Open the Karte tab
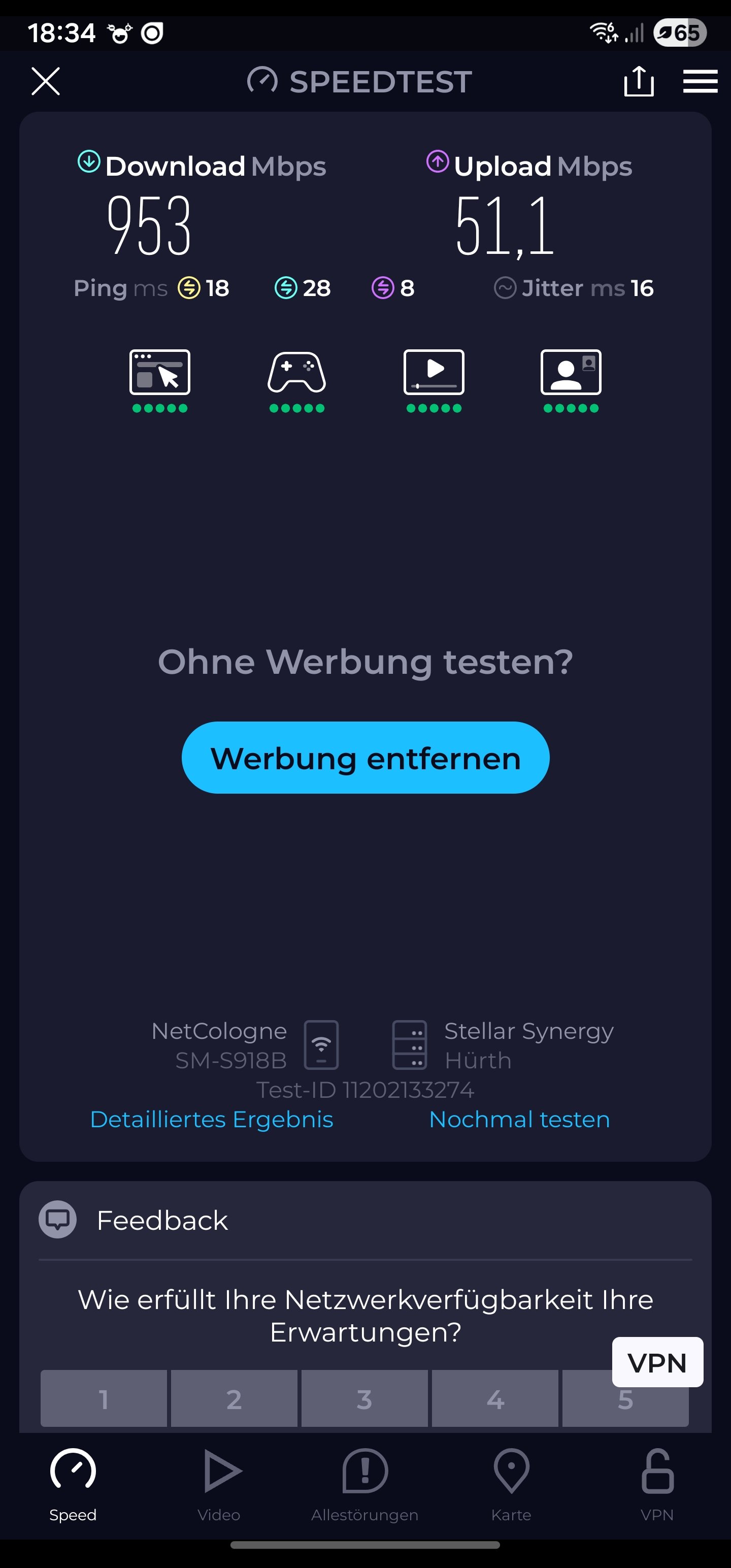731x1568 pixels. coord(511,1483)
